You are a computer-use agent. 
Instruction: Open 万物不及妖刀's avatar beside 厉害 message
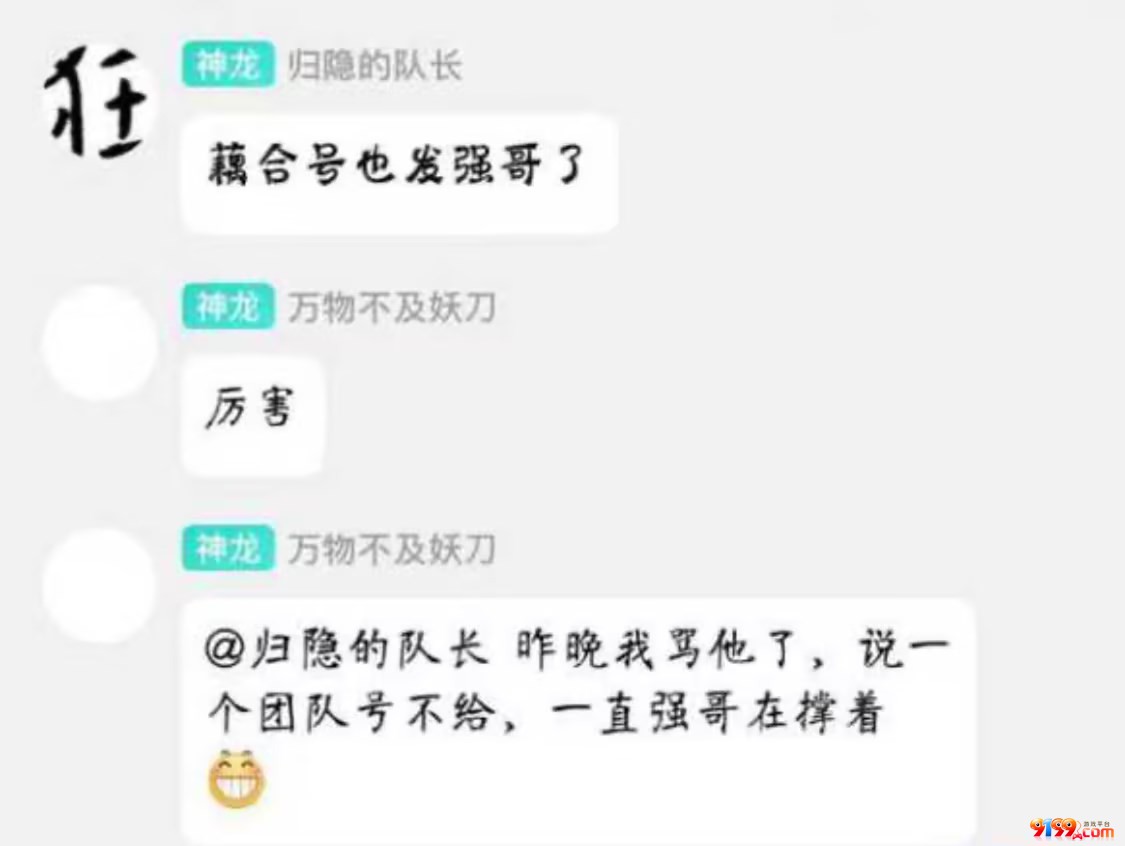click(99, 343)
